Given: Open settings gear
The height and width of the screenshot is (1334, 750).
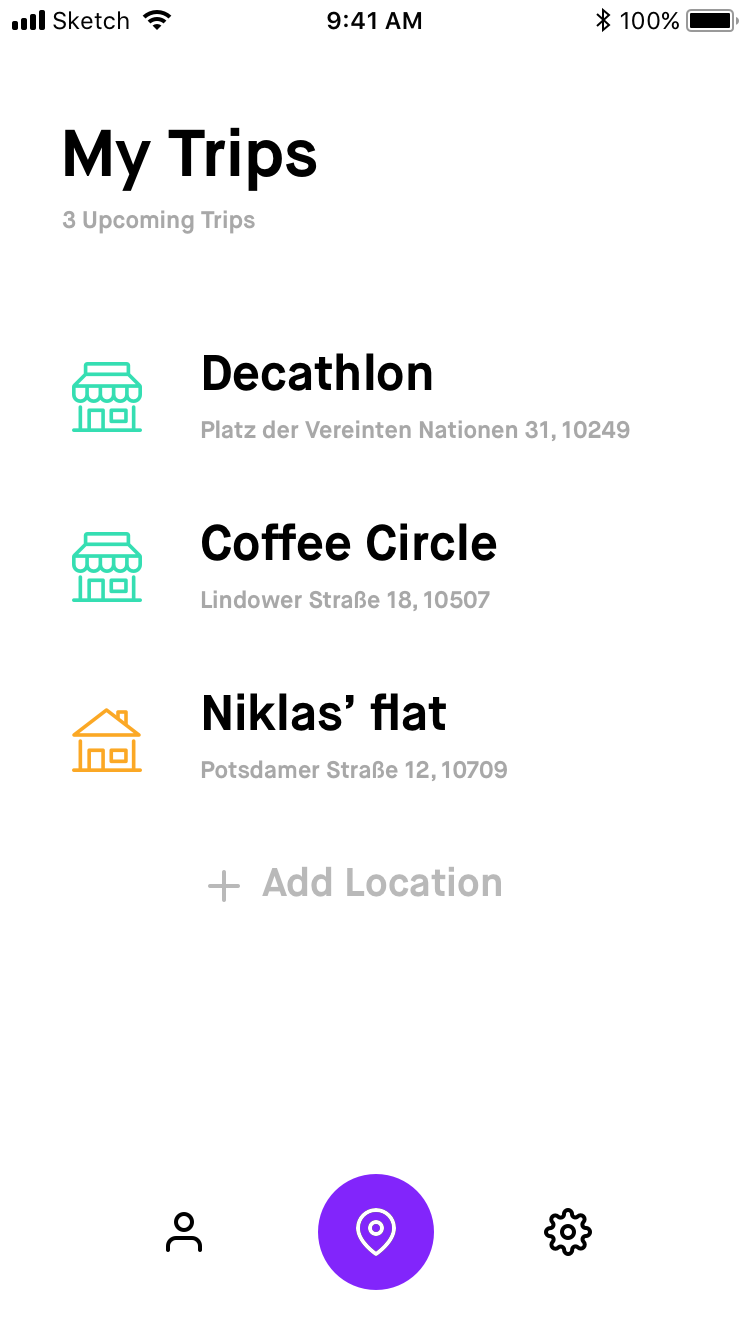Looking at the screenshot, I should pos(568,1232).
